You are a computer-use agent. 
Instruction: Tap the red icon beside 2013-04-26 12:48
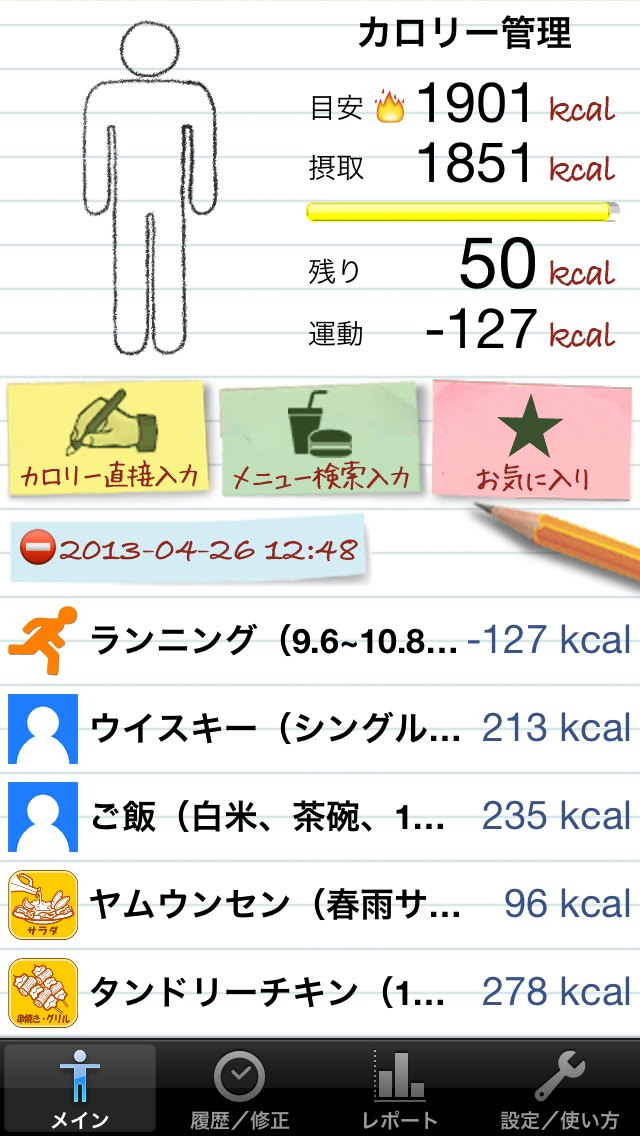tap(38, 549)
